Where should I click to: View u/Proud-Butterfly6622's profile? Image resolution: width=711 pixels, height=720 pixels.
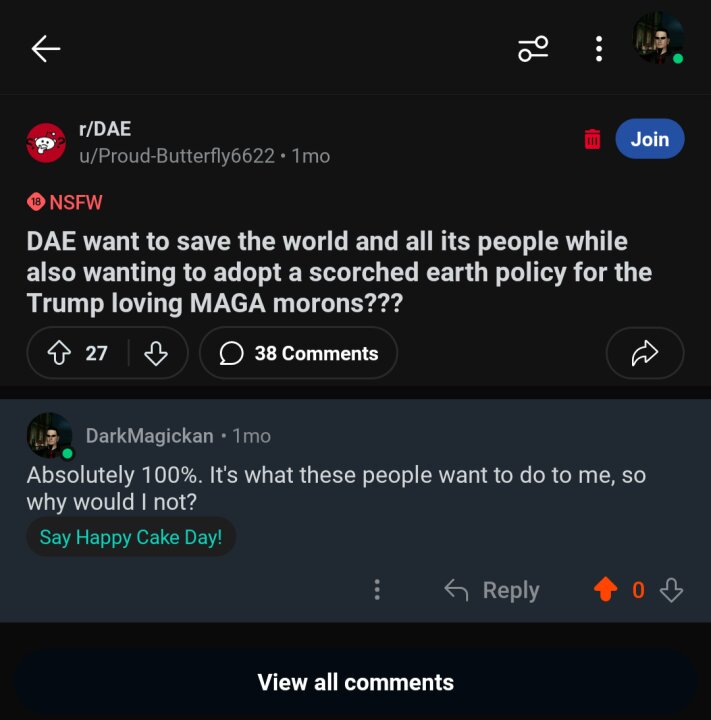coord(176,156)
